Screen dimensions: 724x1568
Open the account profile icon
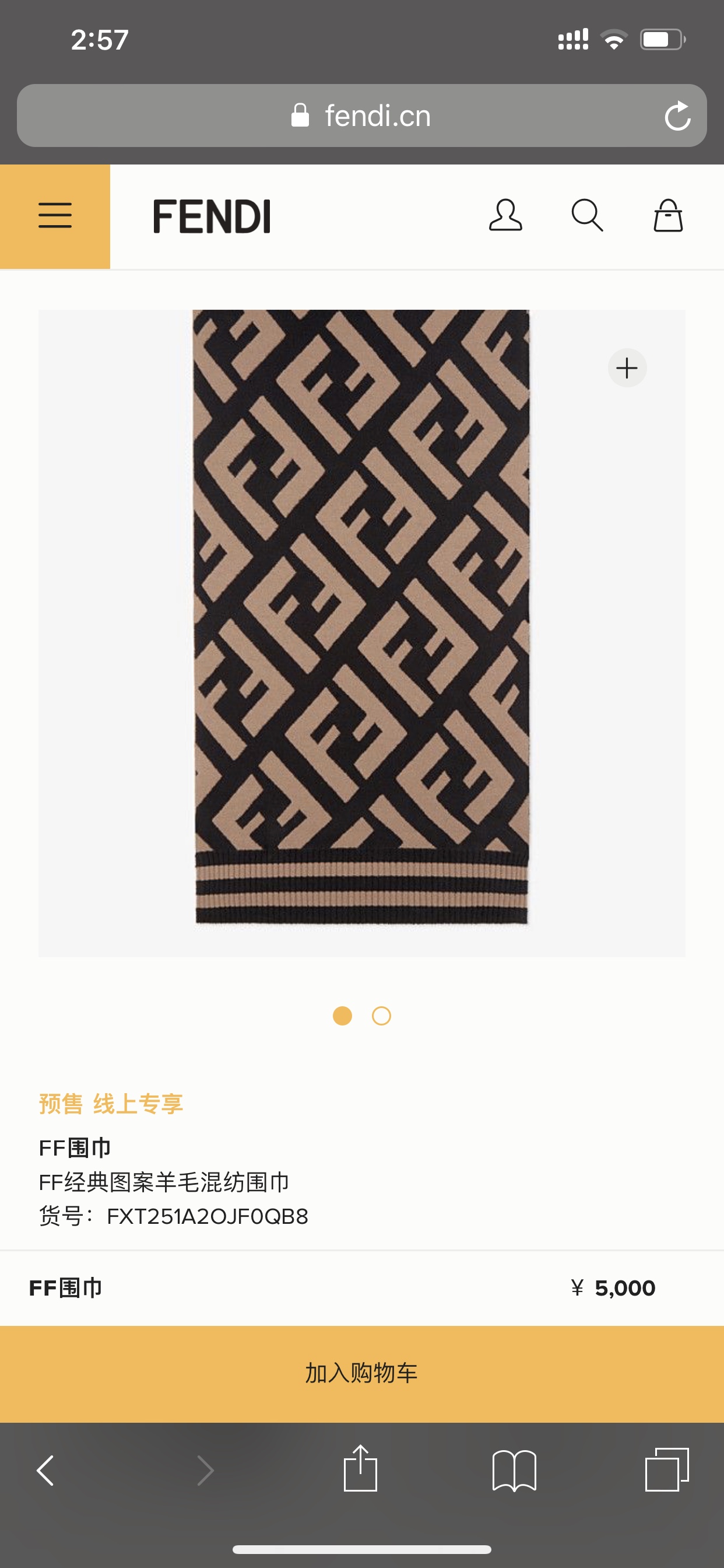pos(505,215)
